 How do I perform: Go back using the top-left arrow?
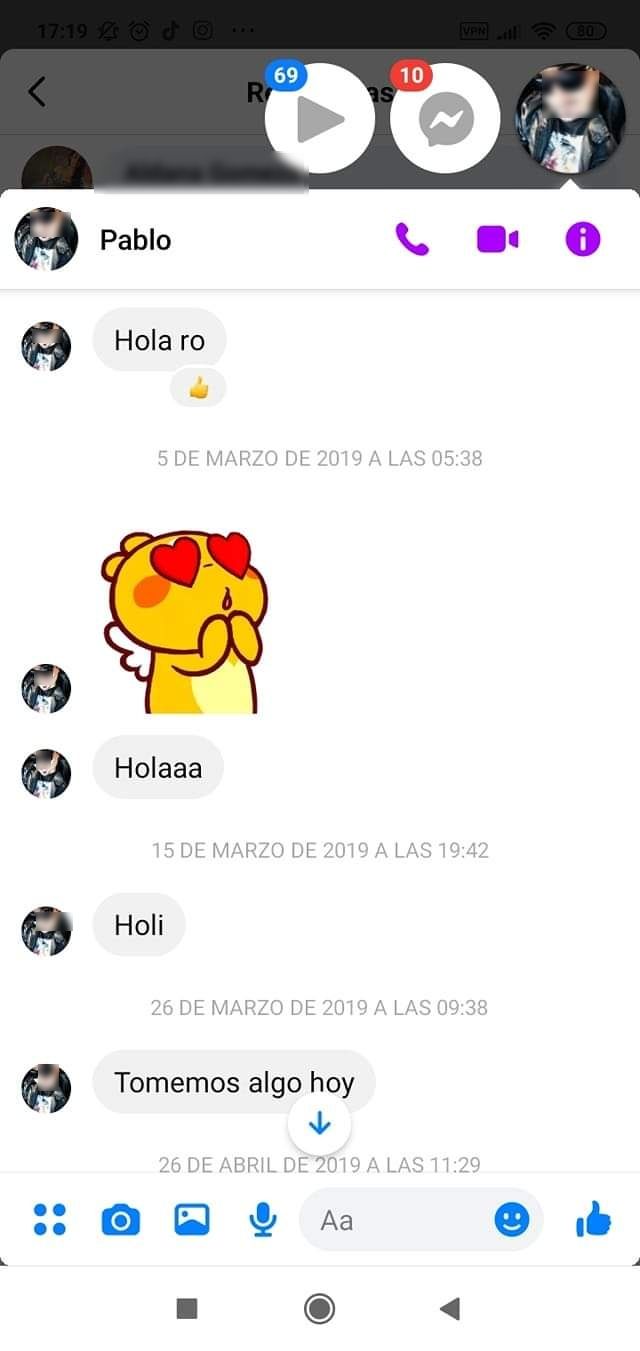[x=37, y=92]
